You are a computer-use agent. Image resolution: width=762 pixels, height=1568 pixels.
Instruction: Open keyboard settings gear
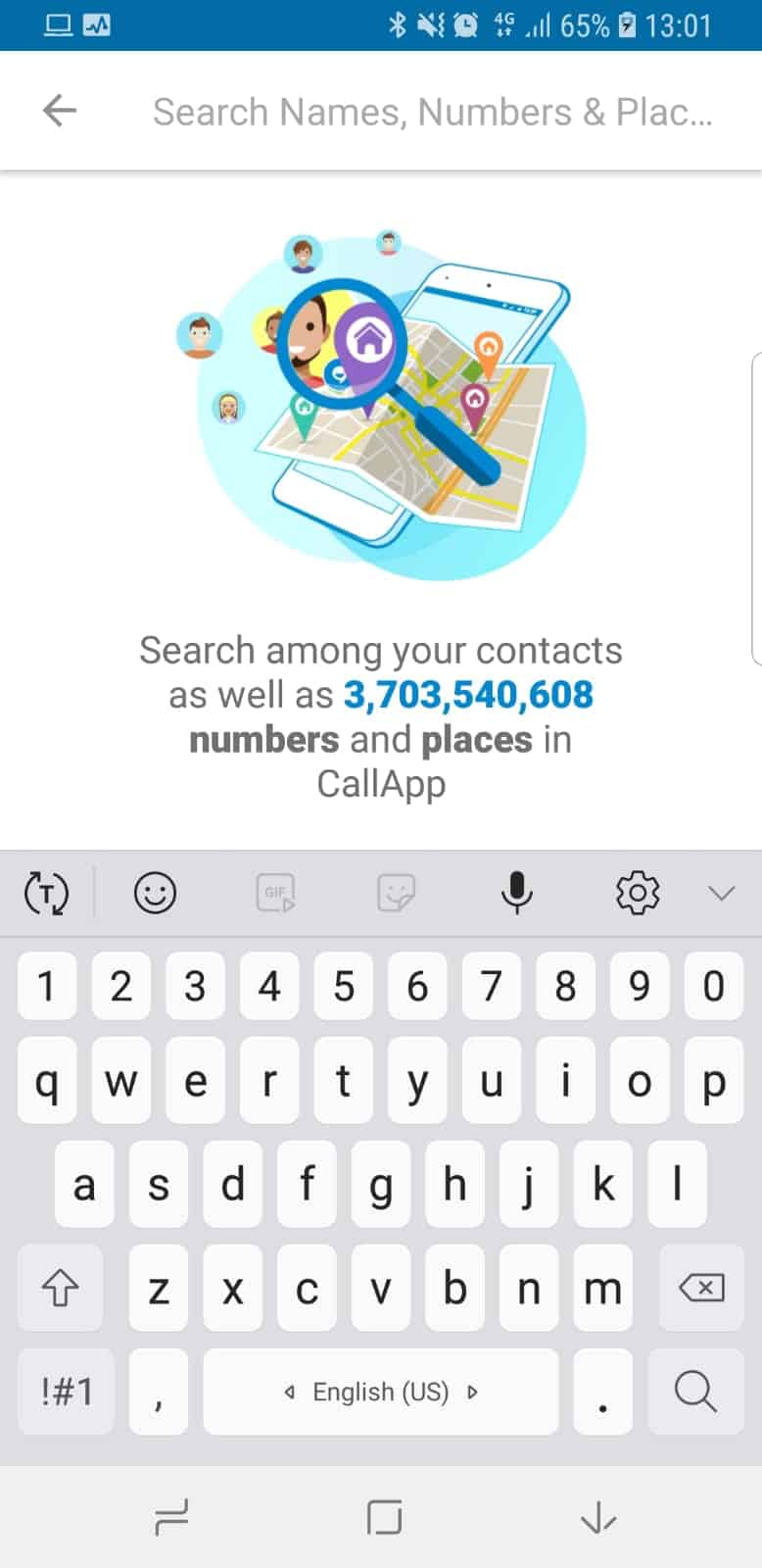click(638, 893)
